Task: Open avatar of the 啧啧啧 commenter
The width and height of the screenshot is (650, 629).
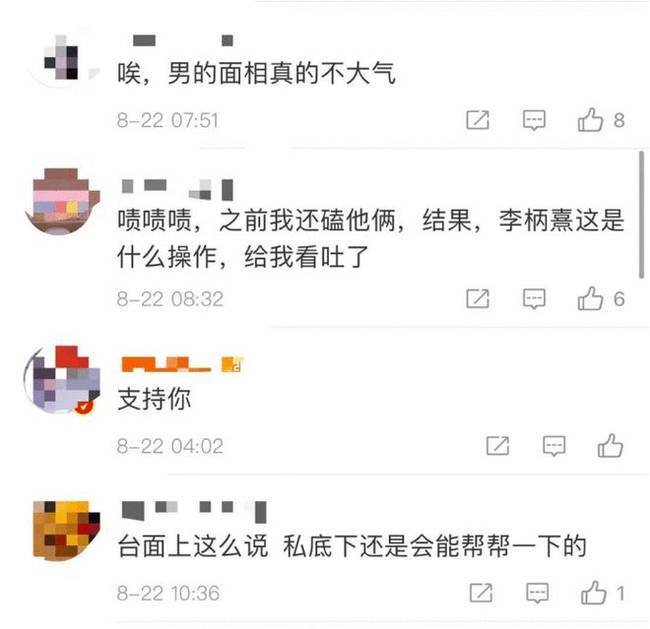Action: pos(62,201)
